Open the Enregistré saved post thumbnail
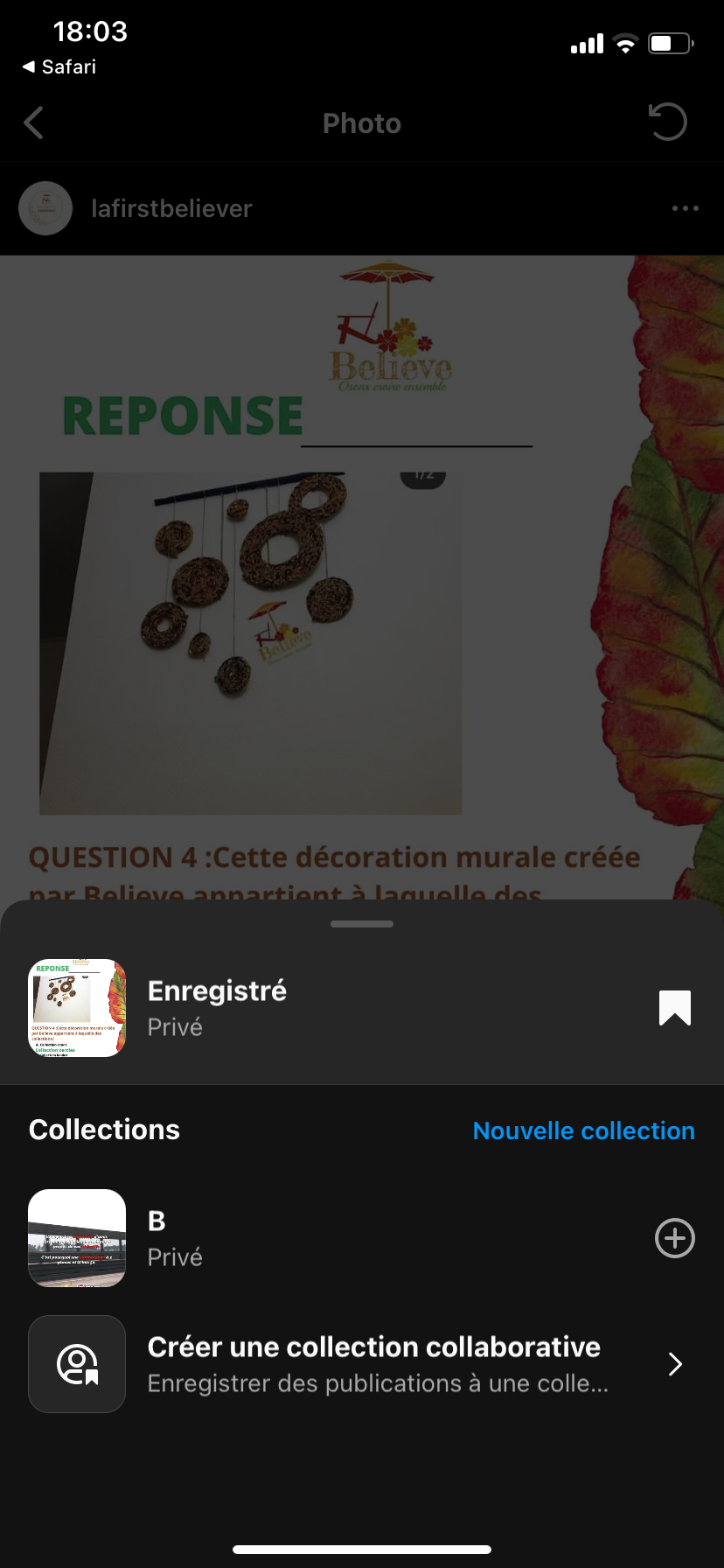Screen dimensions: 724x1568 (77, 1008)
